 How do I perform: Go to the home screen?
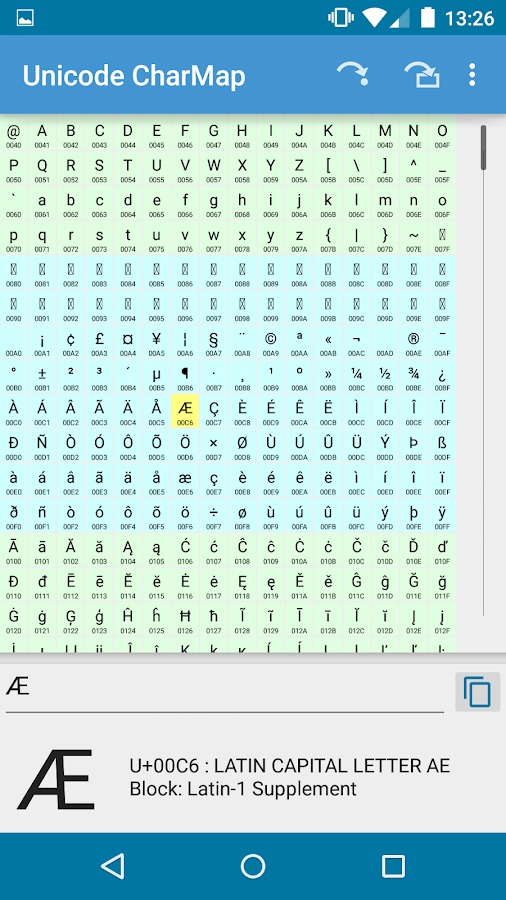(253, 866)
